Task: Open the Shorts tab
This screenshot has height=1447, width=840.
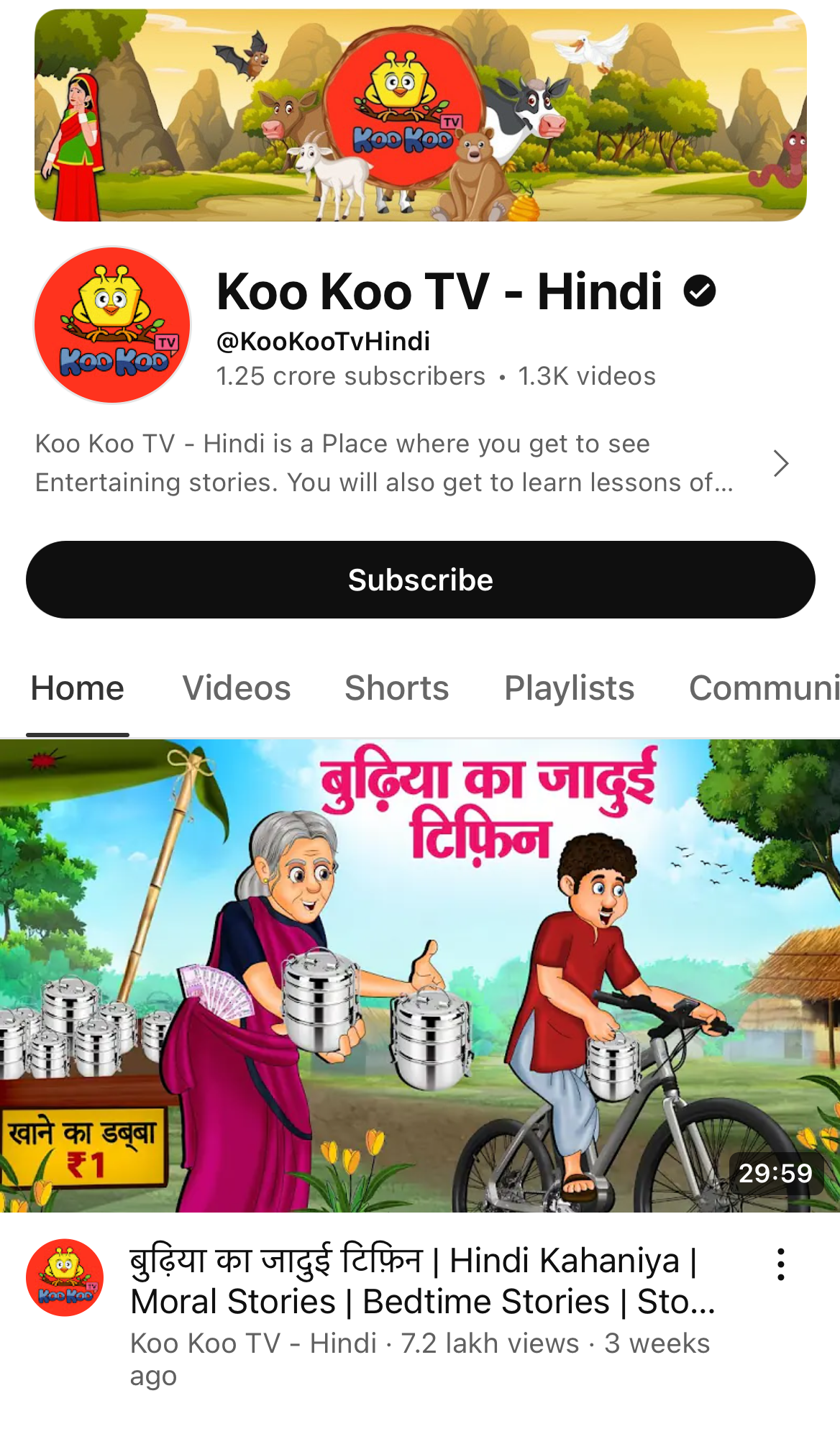Action: coord(397,688)
